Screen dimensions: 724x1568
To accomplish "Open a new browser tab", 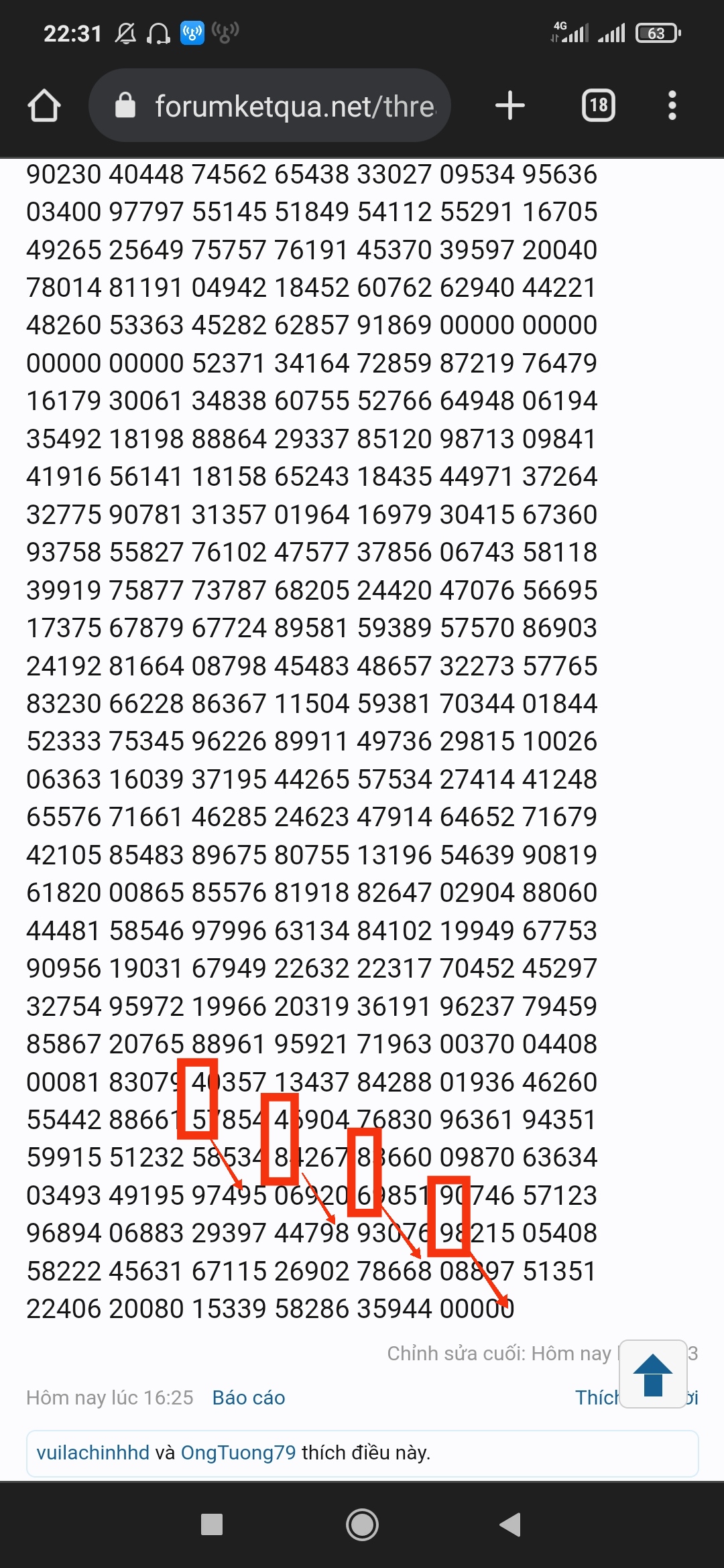I will [510, 106].
